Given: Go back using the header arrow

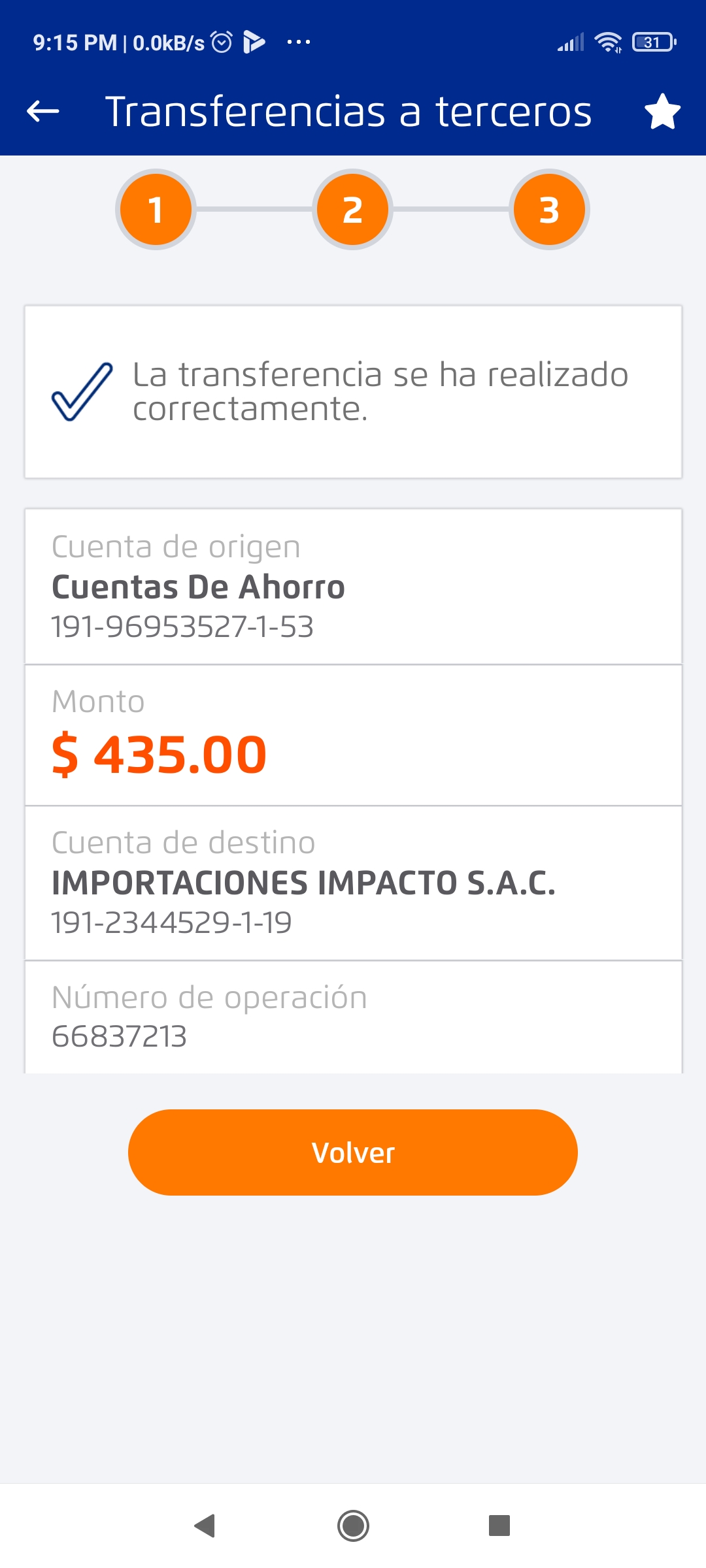Looking at the screenshot, I should (43, 111).
